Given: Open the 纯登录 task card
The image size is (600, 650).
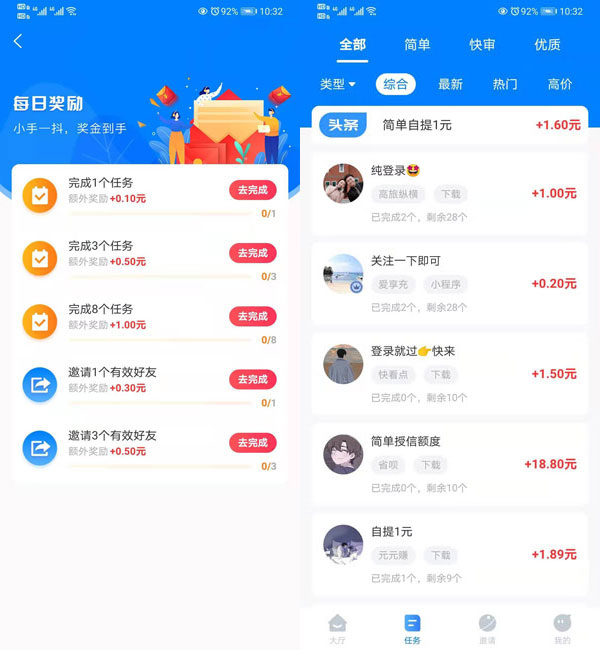Looking at the screenshot, I should pos(450,194).
